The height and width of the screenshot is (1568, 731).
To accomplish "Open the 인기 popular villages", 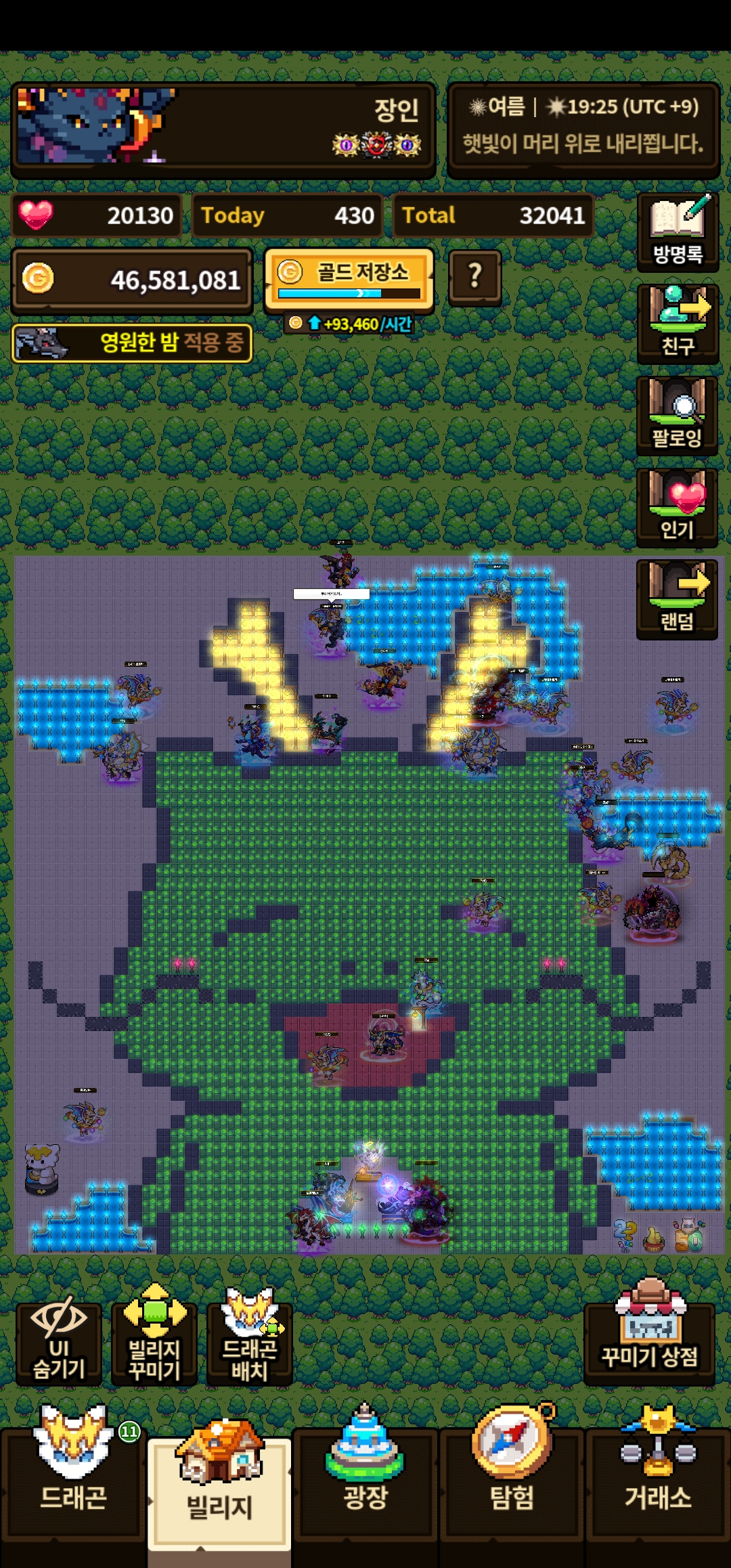I will click(678, 508).
